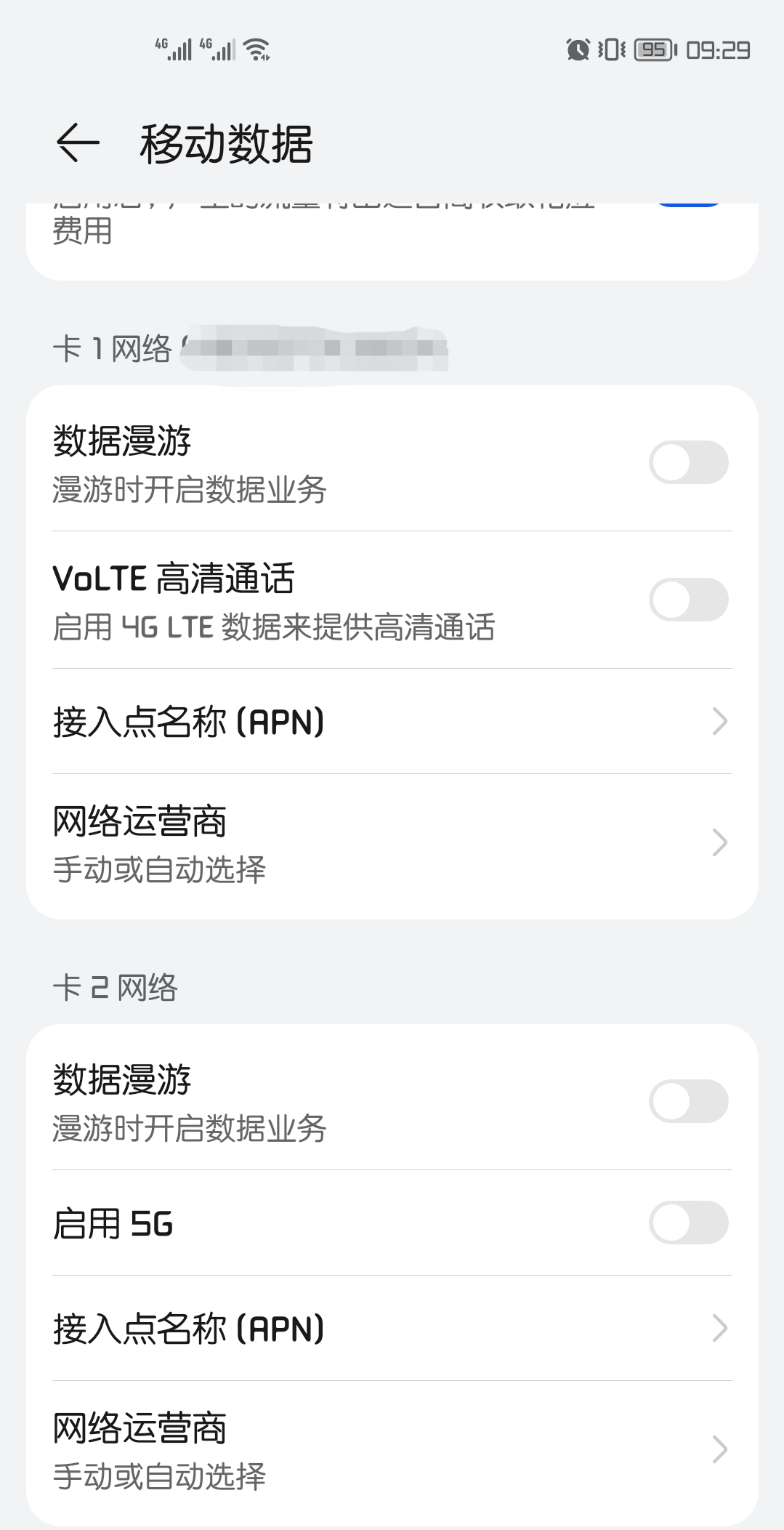Open 接入点名称 (APN) for 卡1

[x=392, y=721]
